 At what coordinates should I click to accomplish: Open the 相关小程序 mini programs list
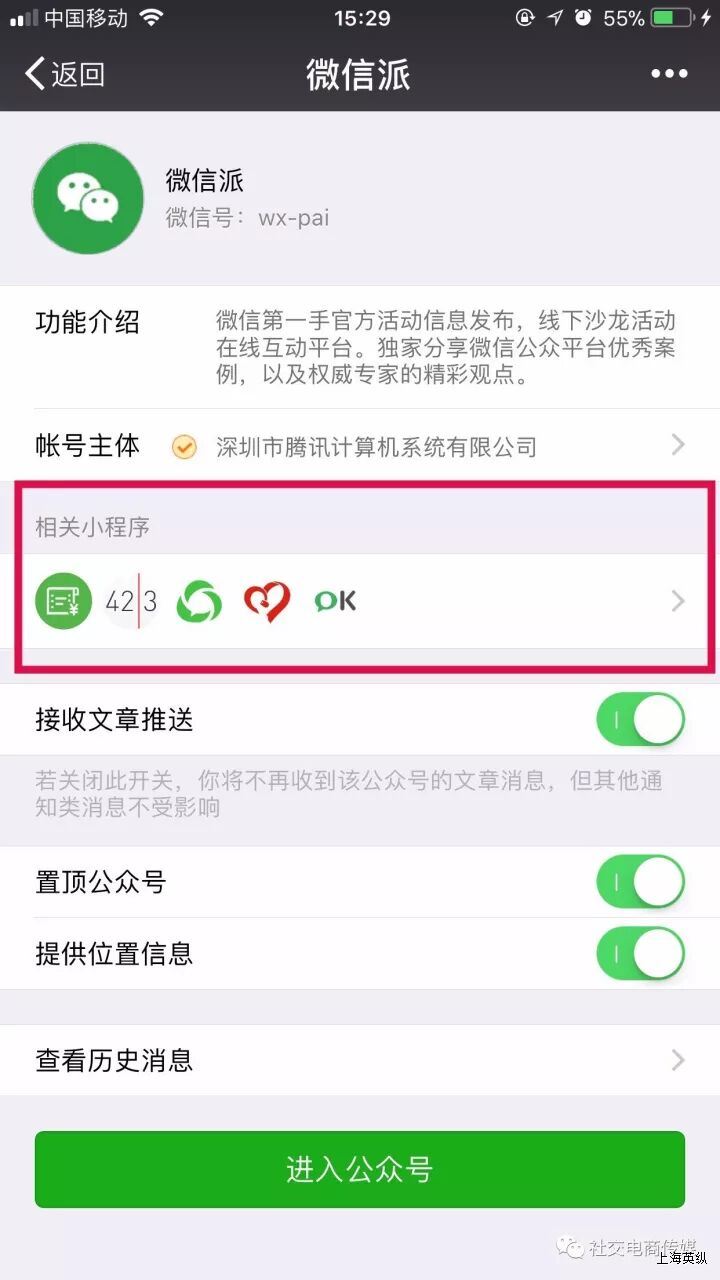(360, 600)
